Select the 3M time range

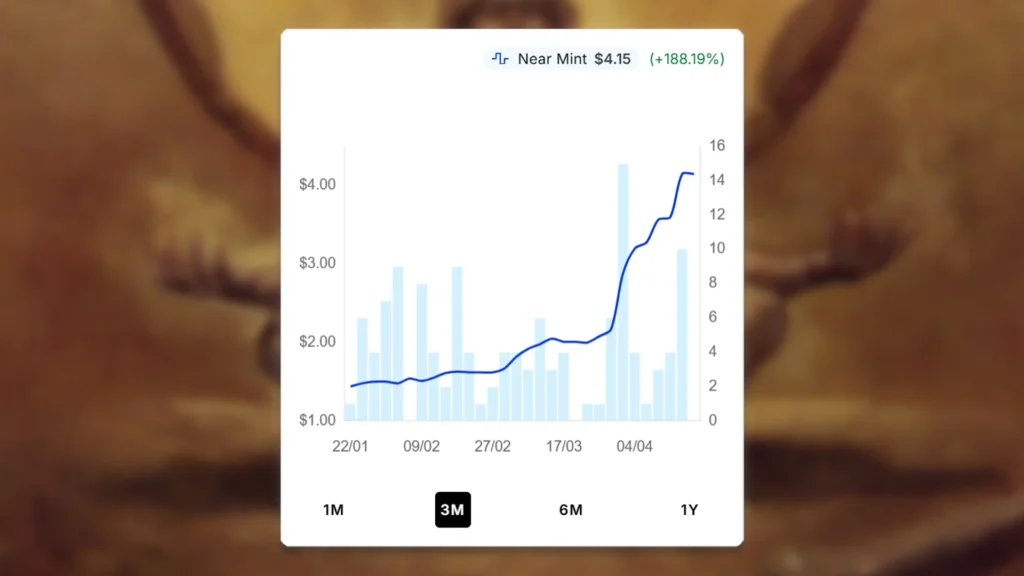pos(452,510)
